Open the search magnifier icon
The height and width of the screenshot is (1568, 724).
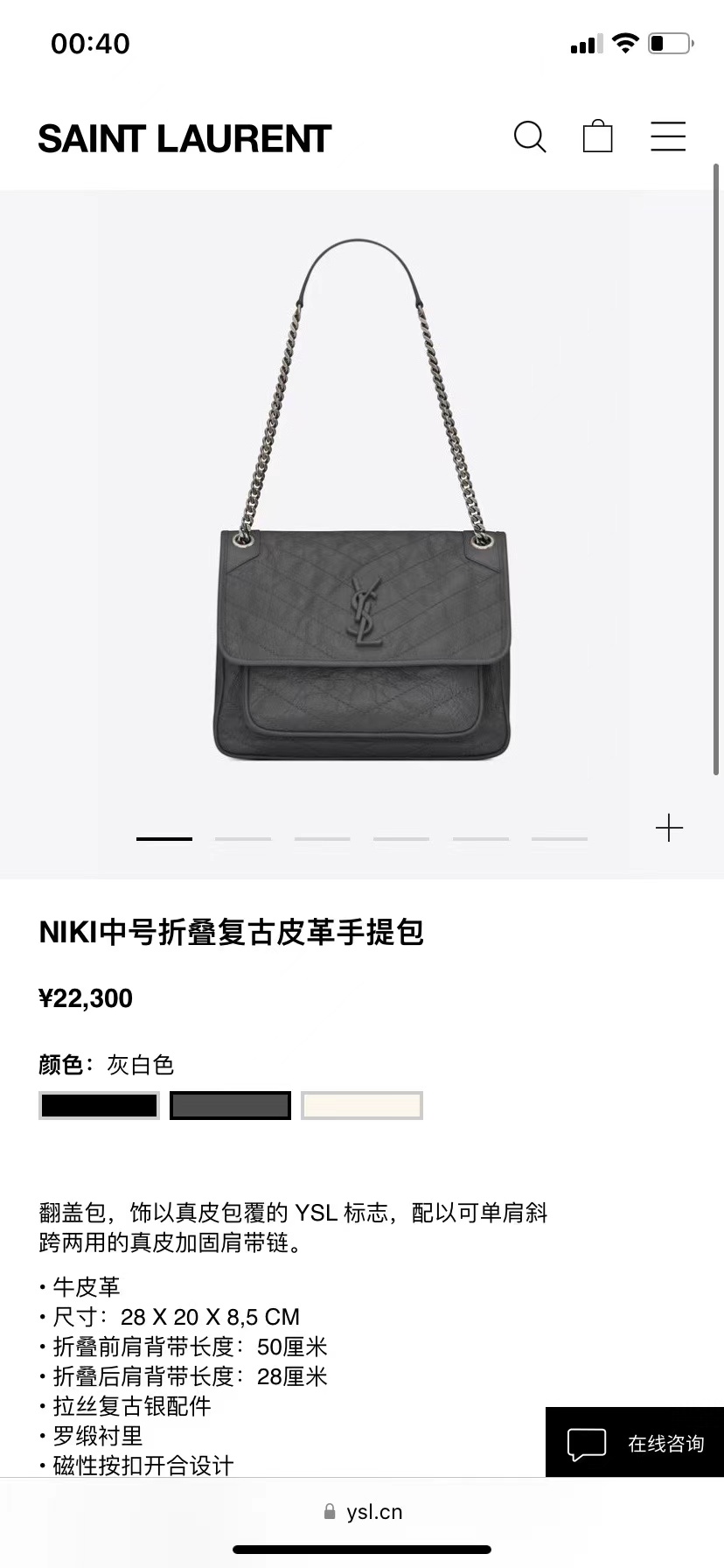tap(530, 137)
